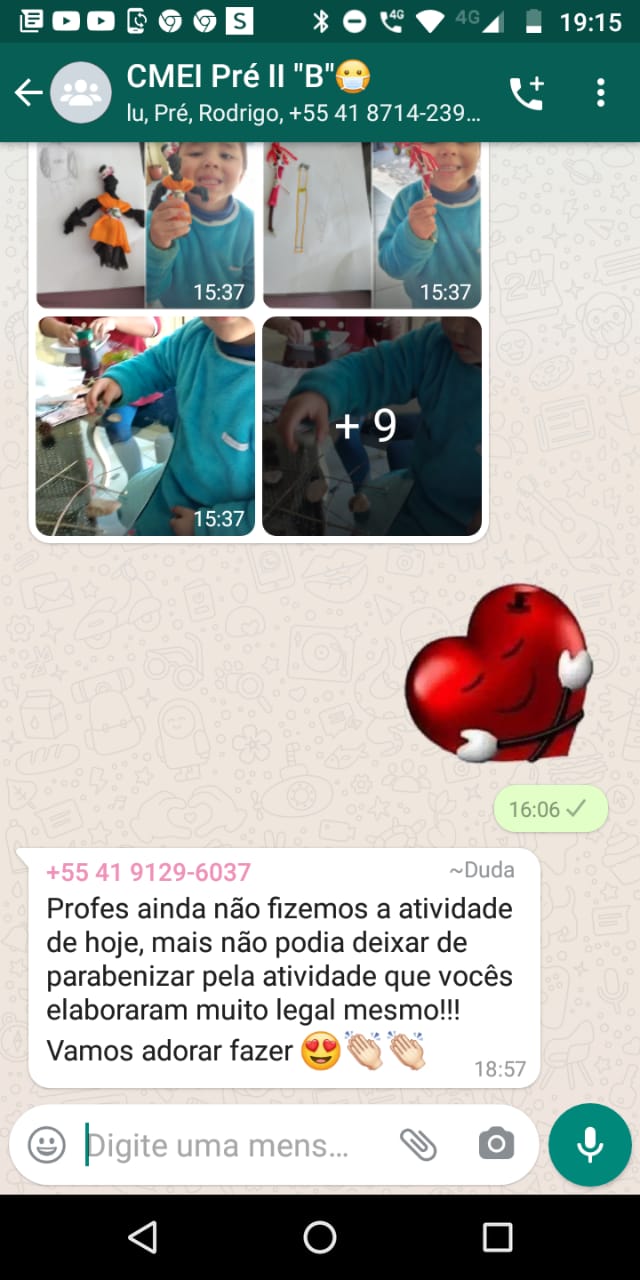Open the emoji picker
The width and height of the screenshot is (640, 1280).
[x=47, y=1145]
